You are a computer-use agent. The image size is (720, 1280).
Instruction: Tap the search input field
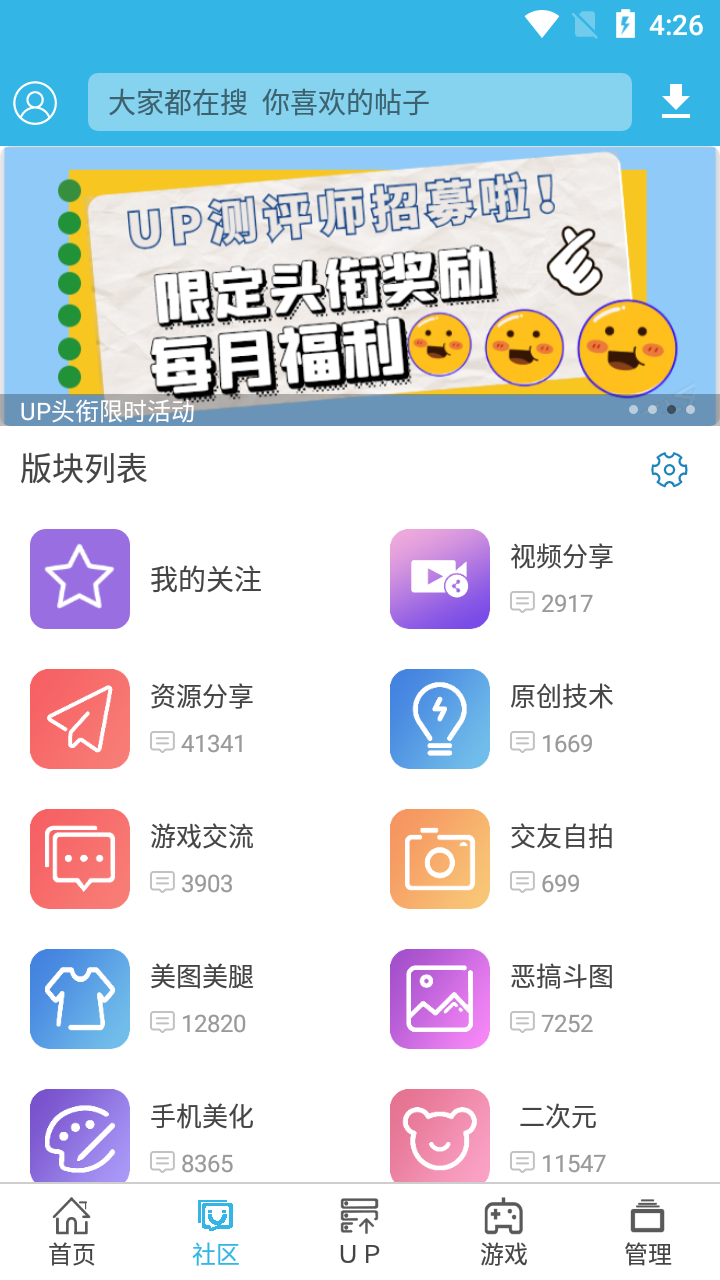click(360, 101)
